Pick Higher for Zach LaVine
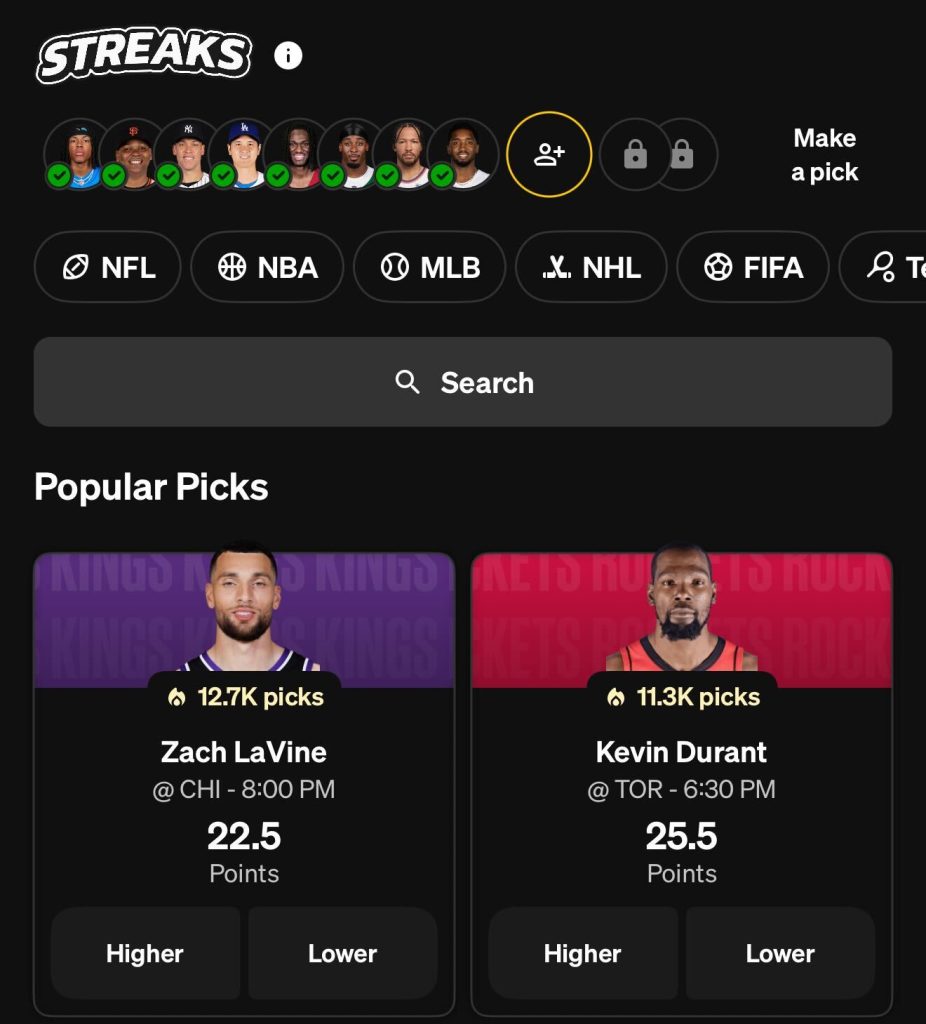 tap(145, 953)
